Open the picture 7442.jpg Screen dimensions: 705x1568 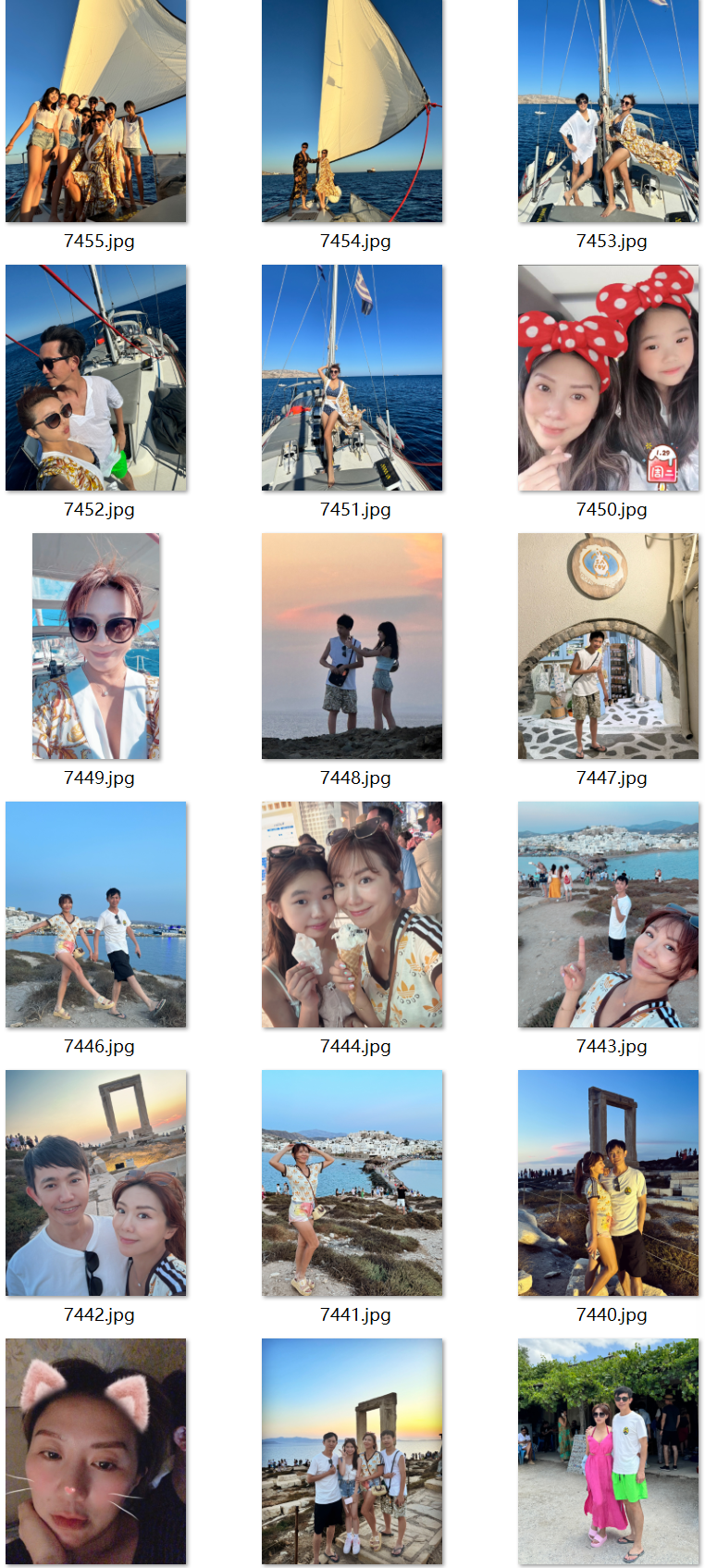96,1183
